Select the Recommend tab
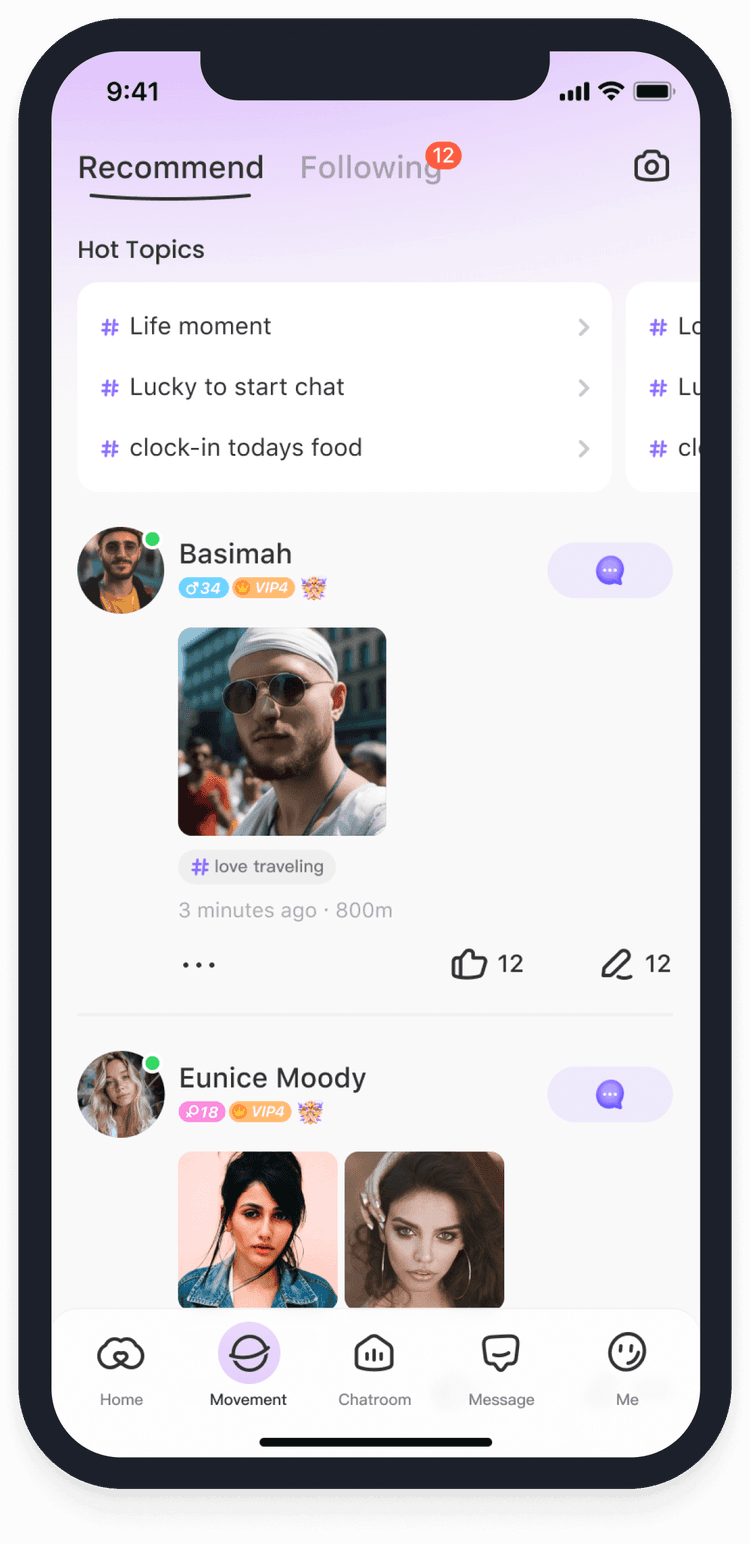 [171, 168]
